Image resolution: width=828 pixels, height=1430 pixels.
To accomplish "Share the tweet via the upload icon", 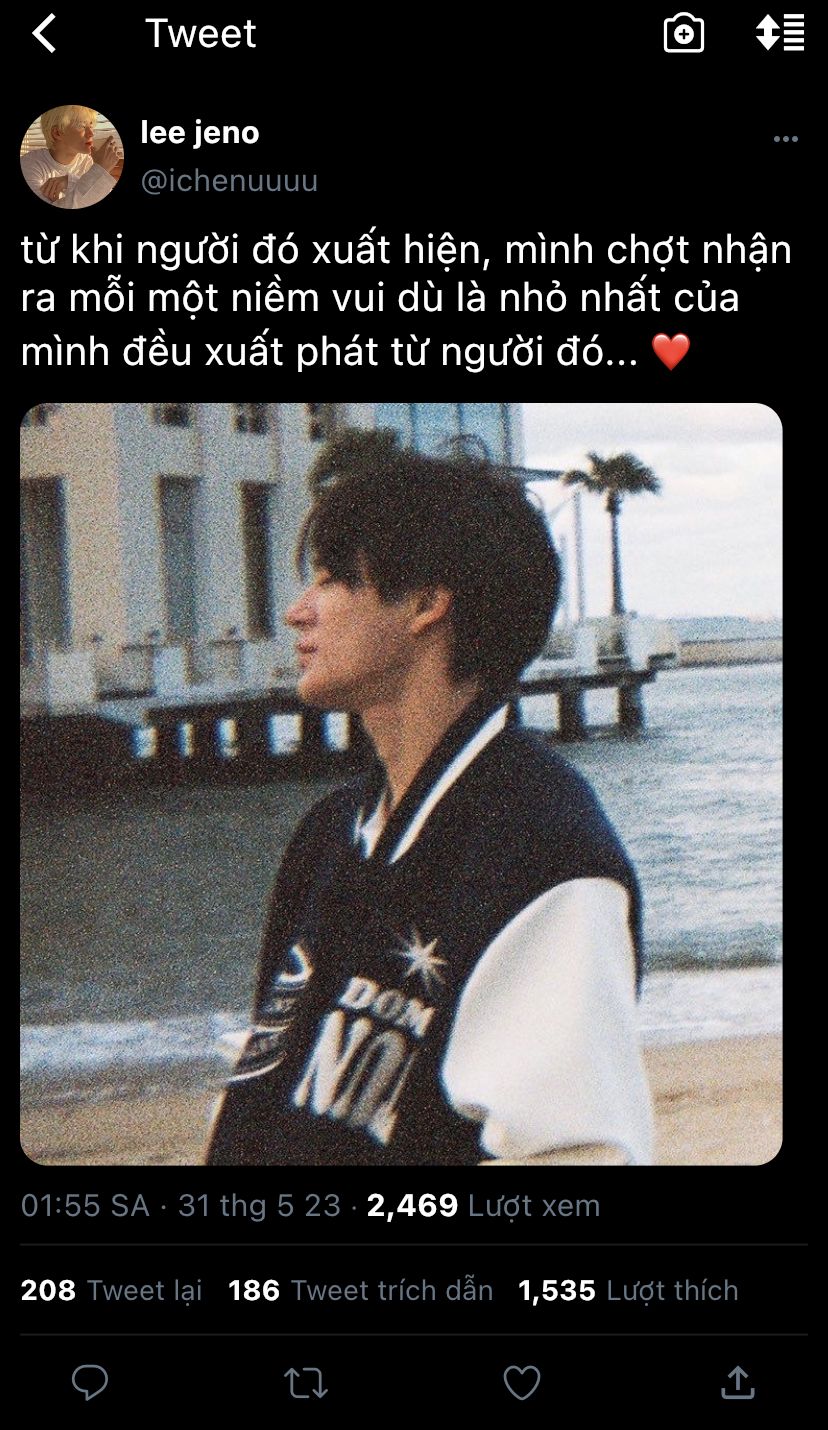I will [737, 1382].
